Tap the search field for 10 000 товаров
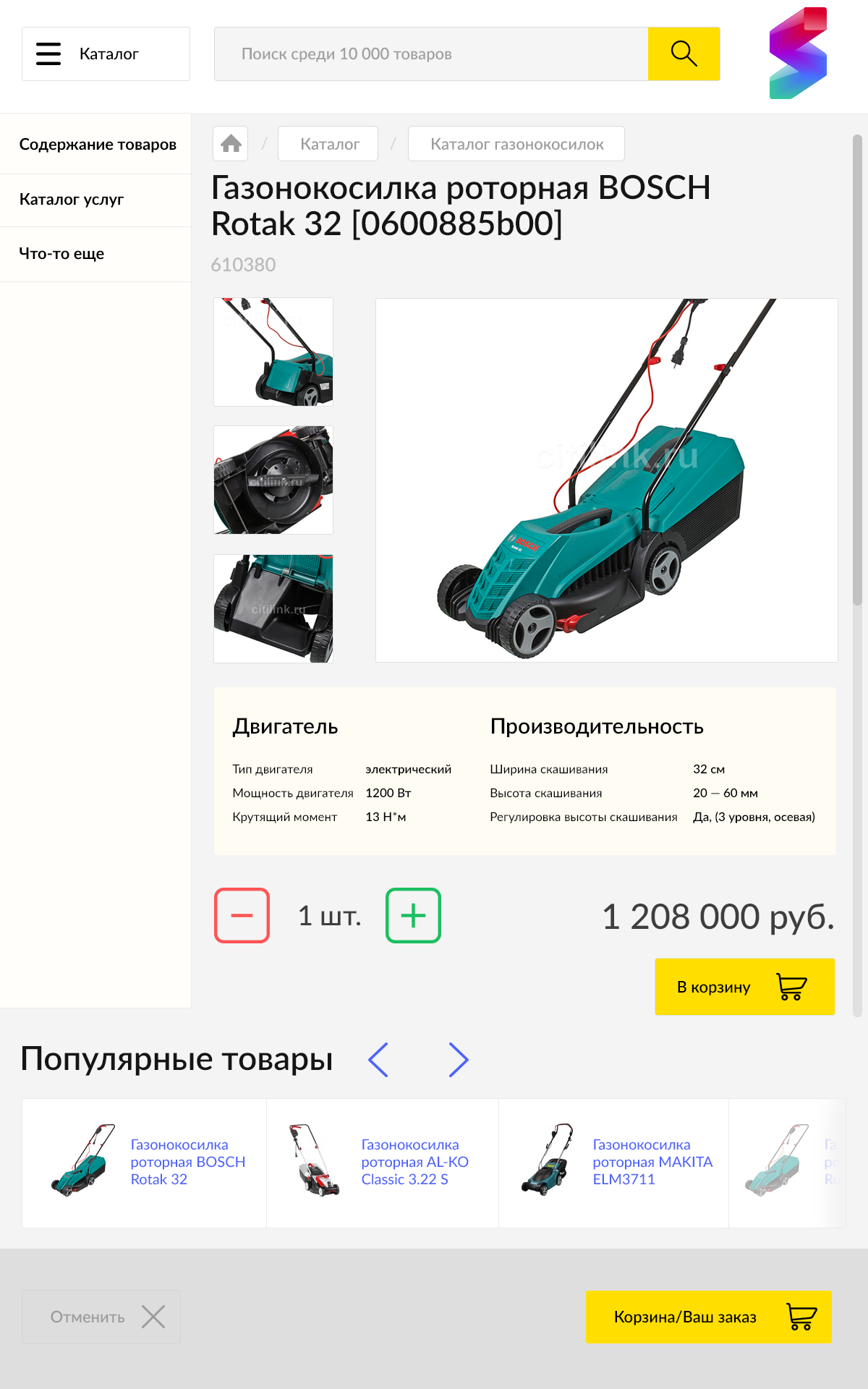The height and width of the screenshot is (1389, 868). point(431,54)
